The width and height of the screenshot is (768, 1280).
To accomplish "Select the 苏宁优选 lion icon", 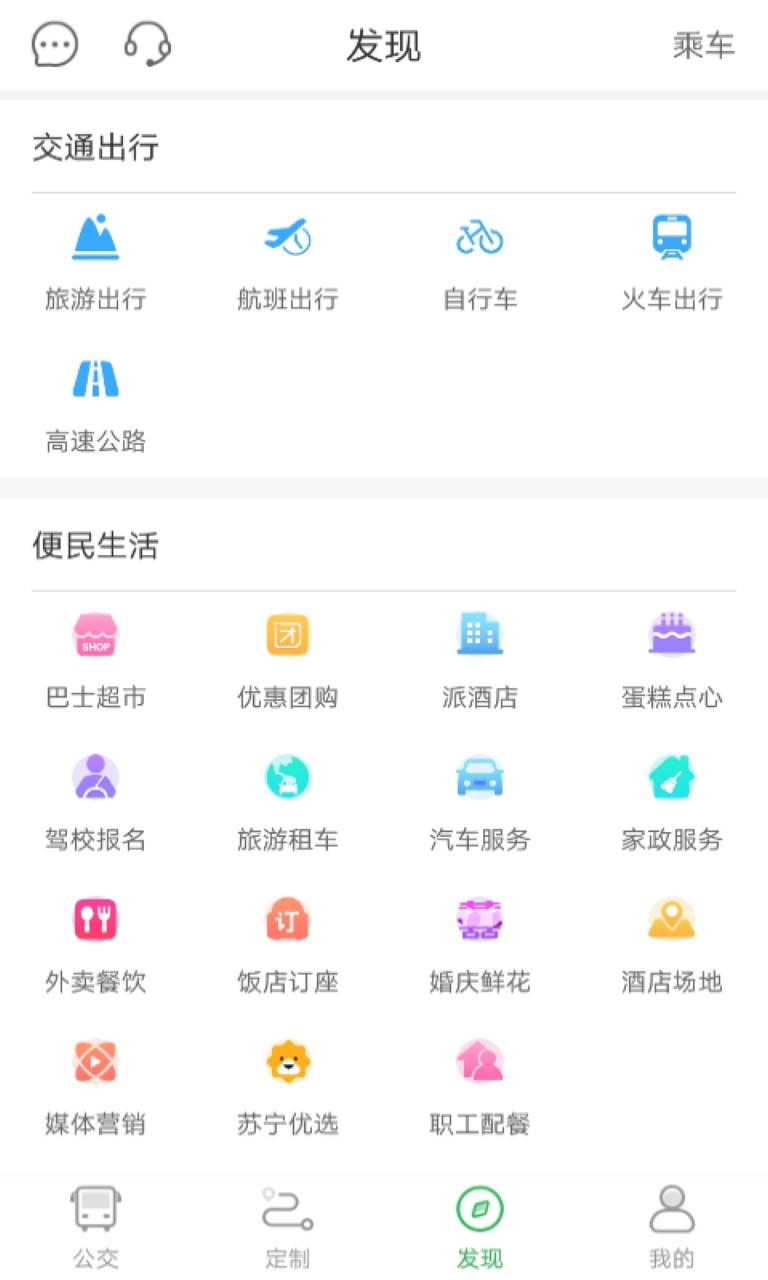I will tap(288, 1082).
